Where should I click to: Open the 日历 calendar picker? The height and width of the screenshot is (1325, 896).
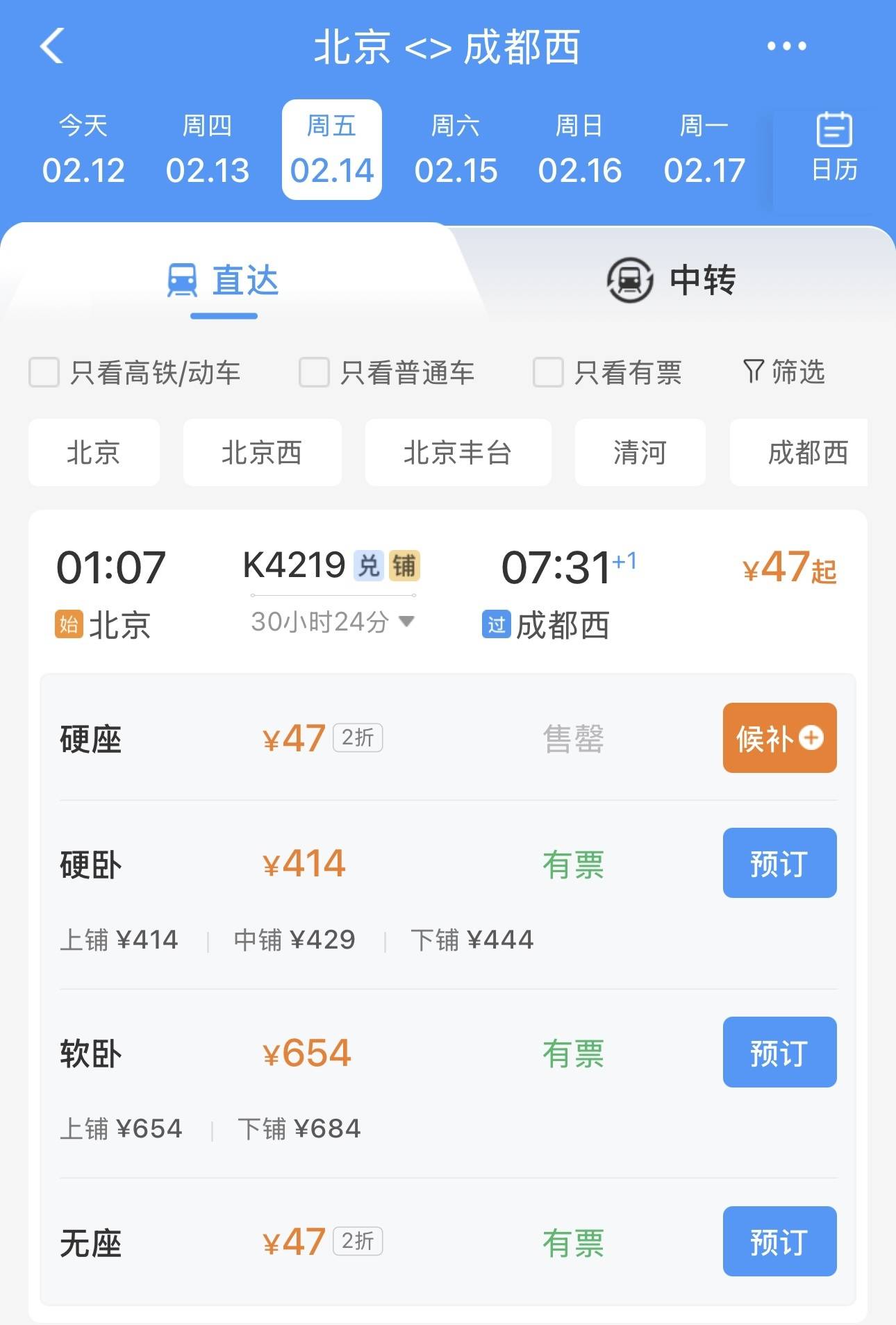[x=834, y=147]
